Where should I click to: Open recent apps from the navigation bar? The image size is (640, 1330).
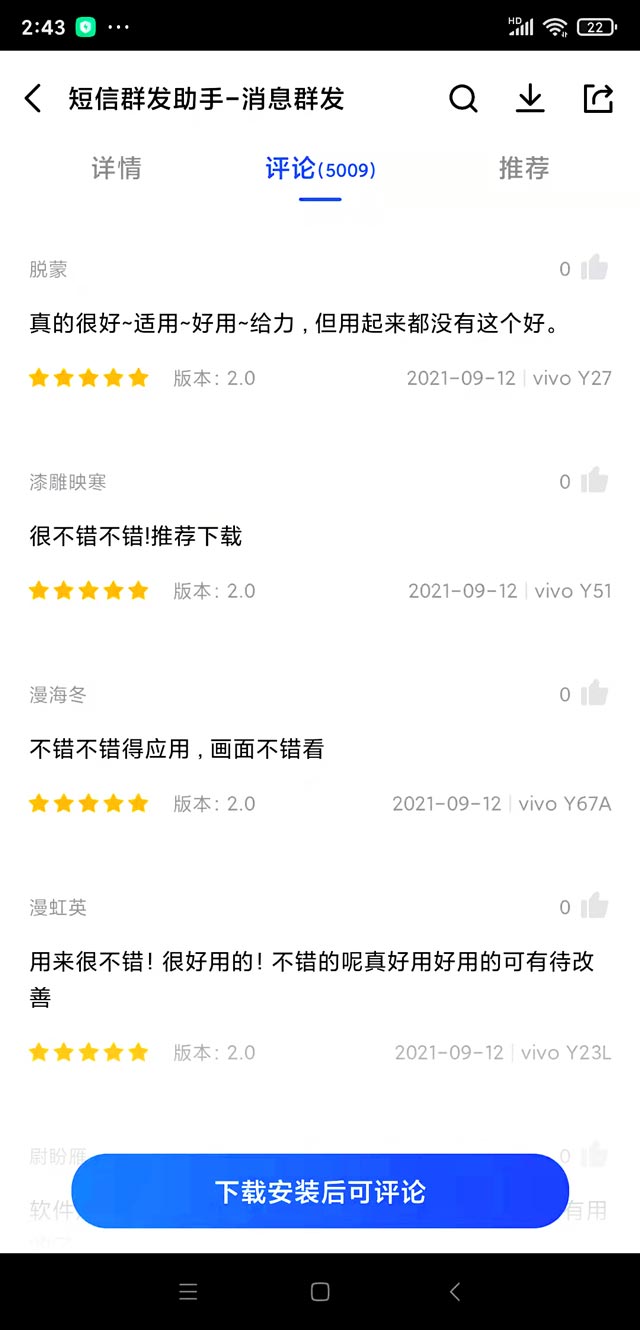(x=188, y=1292)
